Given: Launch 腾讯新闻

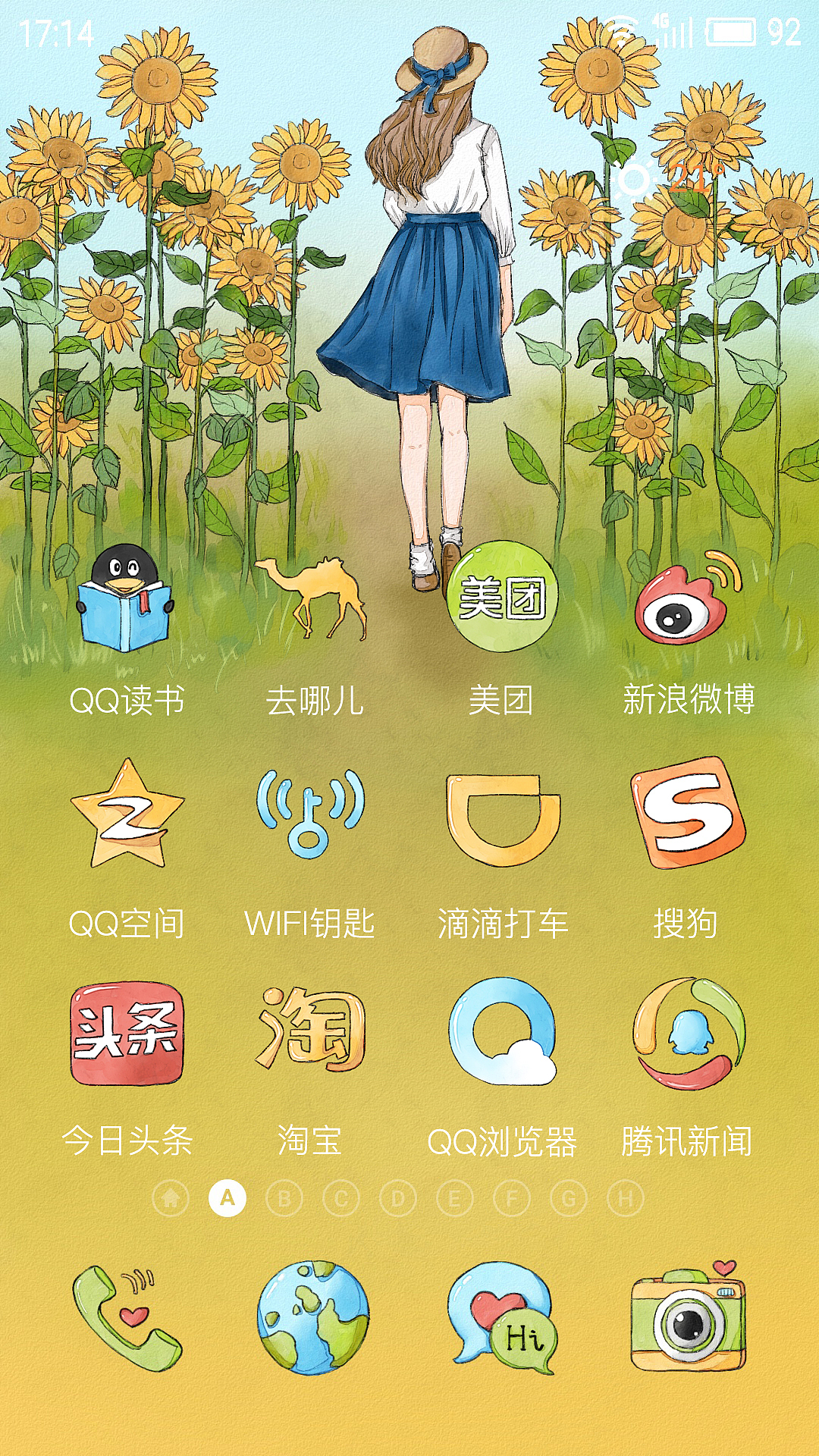Looking at the screenshot, I should [x=687, y=1033].
